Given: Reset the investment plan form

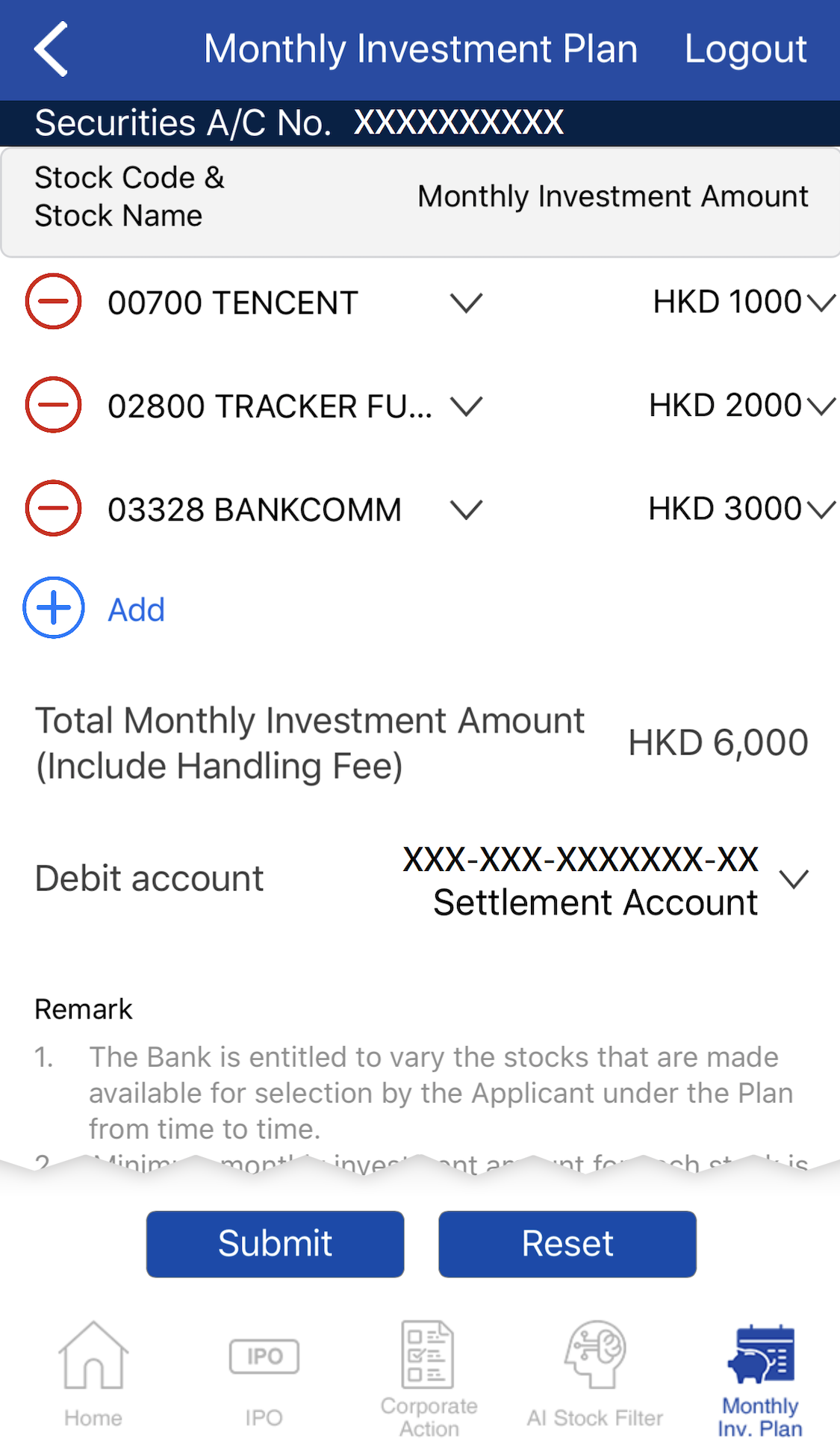Looking at the screenshot, I should pyautogui.click(x=567, y=1244).
